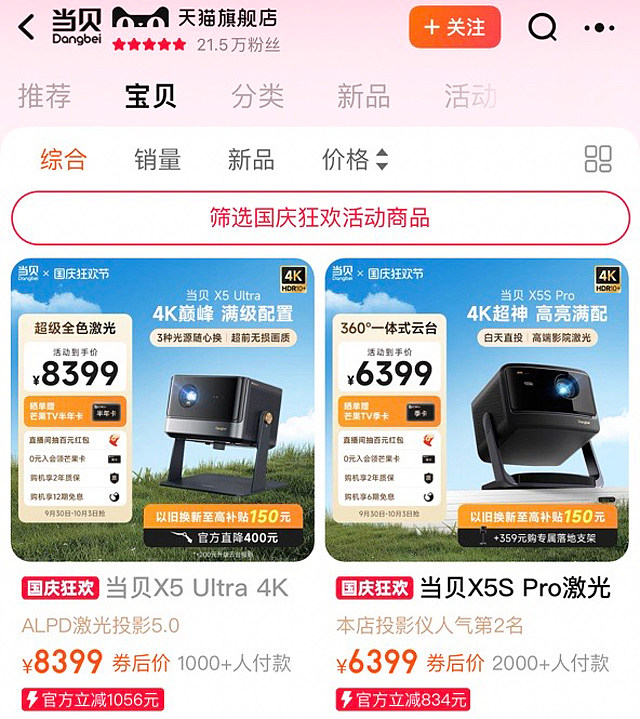Switch to the 分类 tab
The width and height of the screenshot is (640, 719).
click(258, 96)
